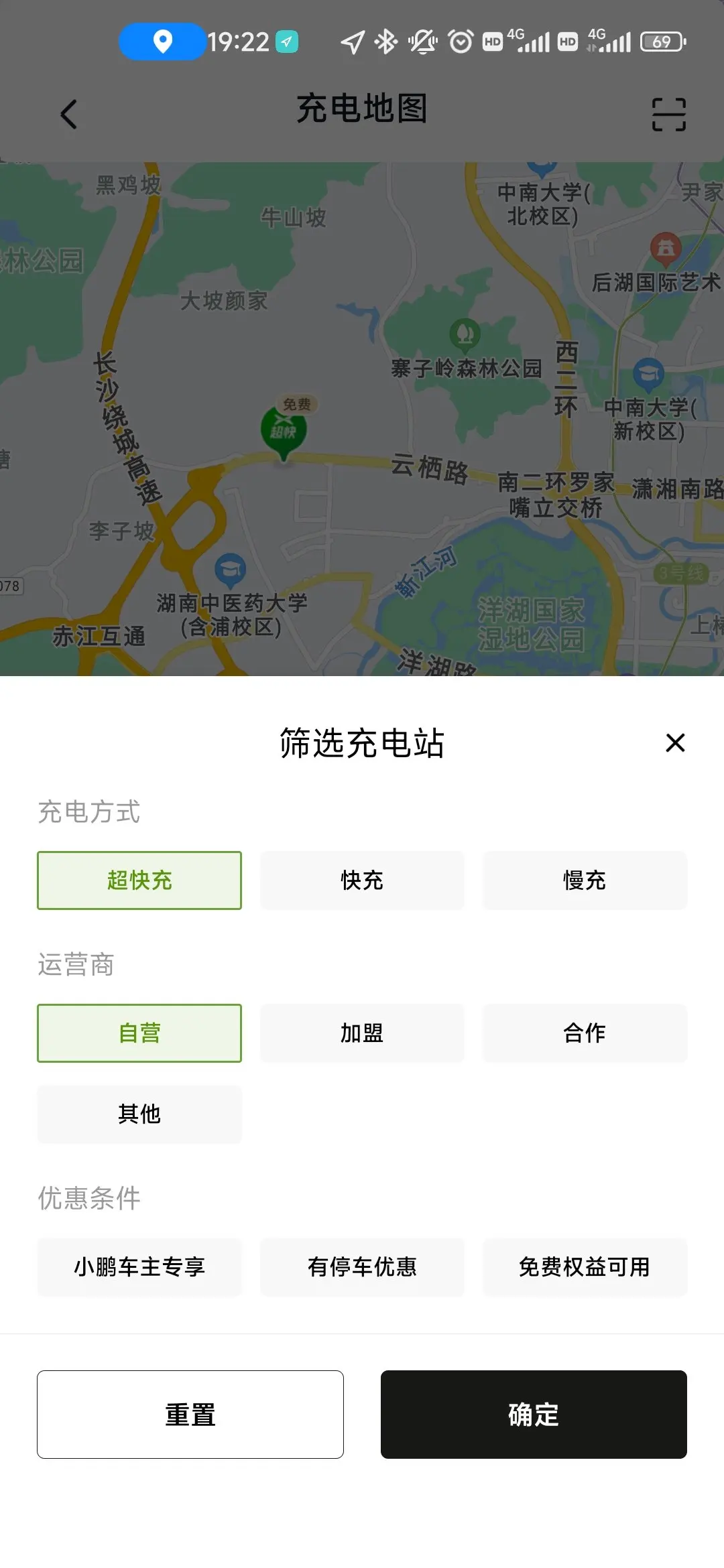Tap 重置 to reset filters
Image resolution: width=724 pixels, height=1568 pixels.
point(190,1415)
